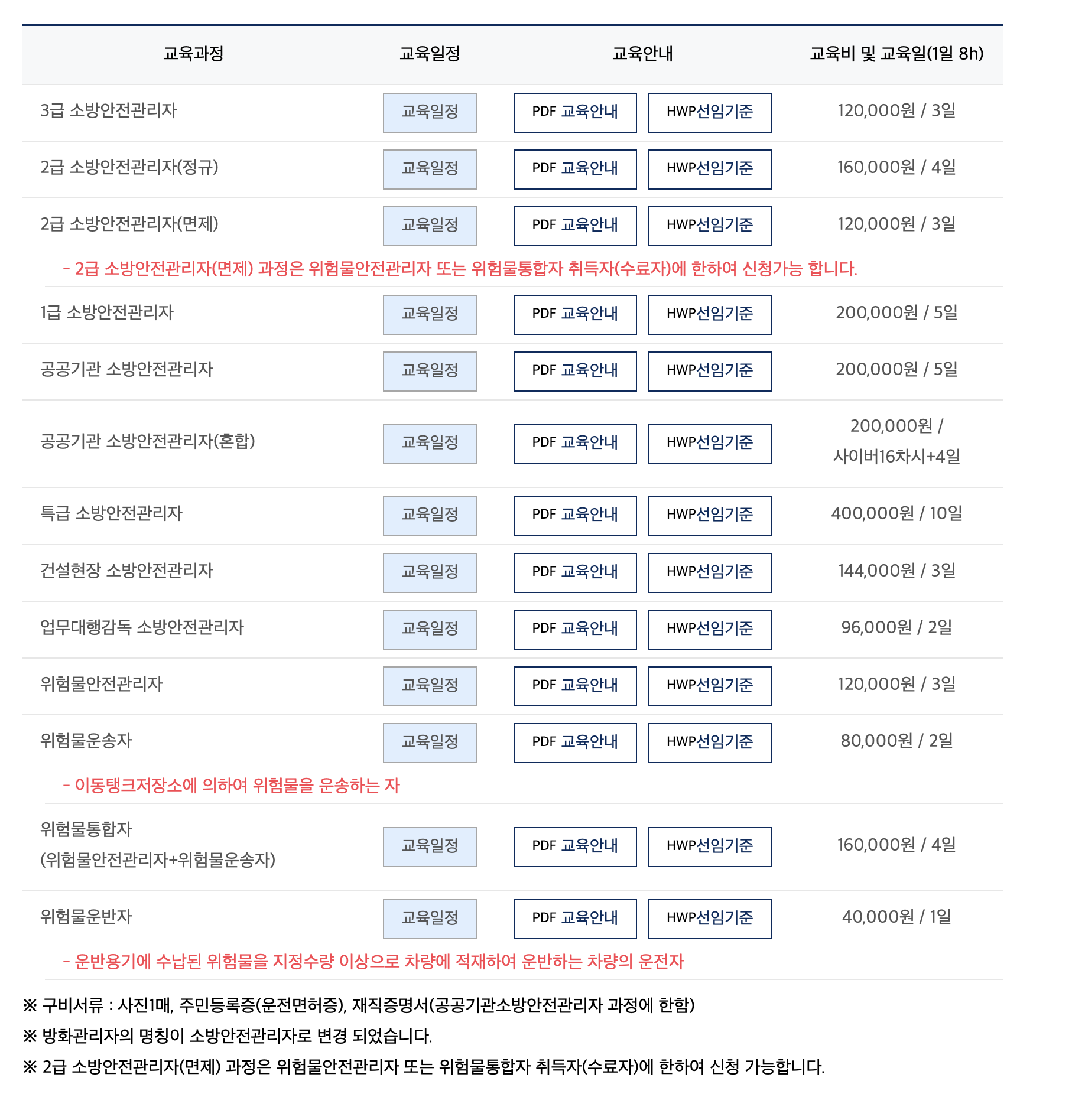Open HWP선임기준 for 업무대행감독 소방안전관리자
Viewport: 1072px width, 1120px height.
(709, 629)
